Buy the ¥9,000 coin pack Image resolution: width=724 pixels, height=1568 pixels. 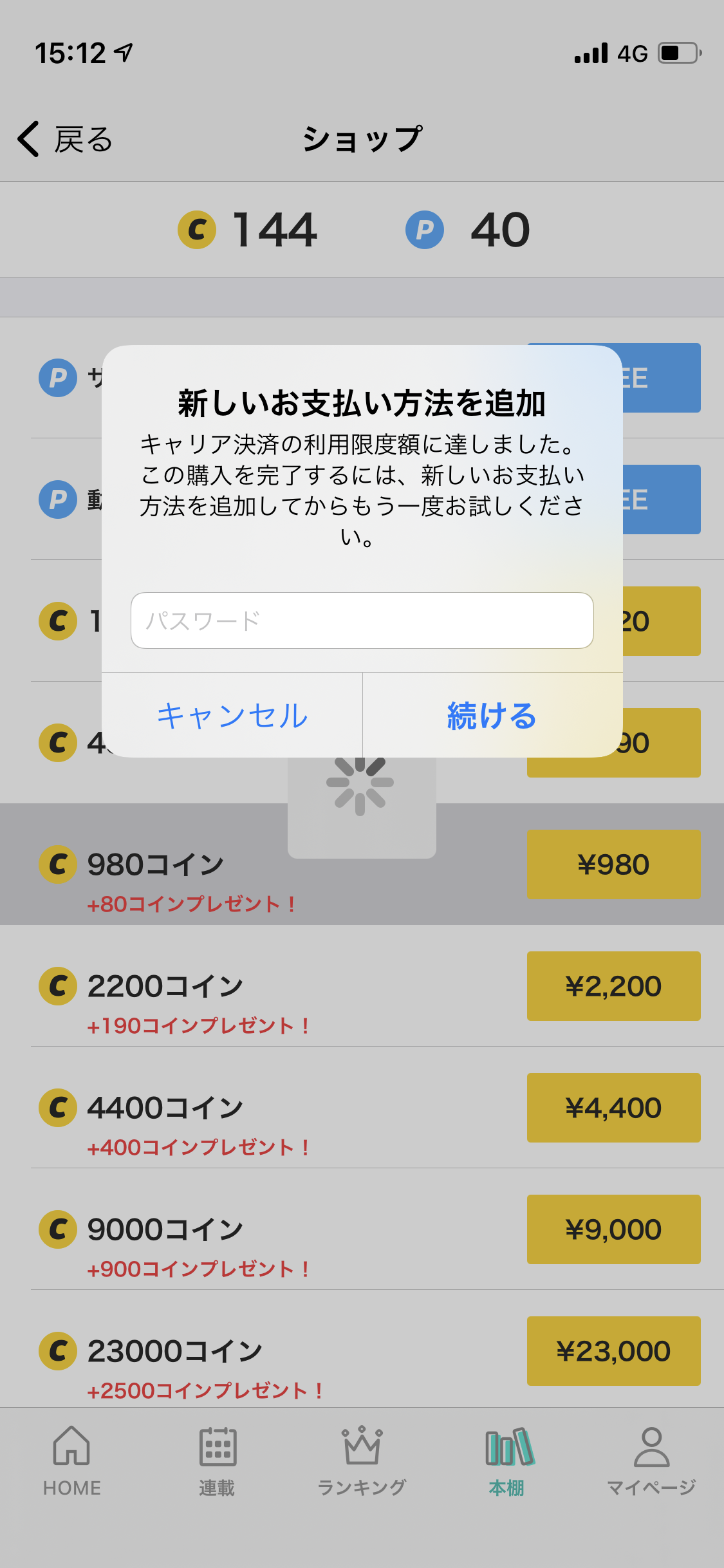point(613,1229)
